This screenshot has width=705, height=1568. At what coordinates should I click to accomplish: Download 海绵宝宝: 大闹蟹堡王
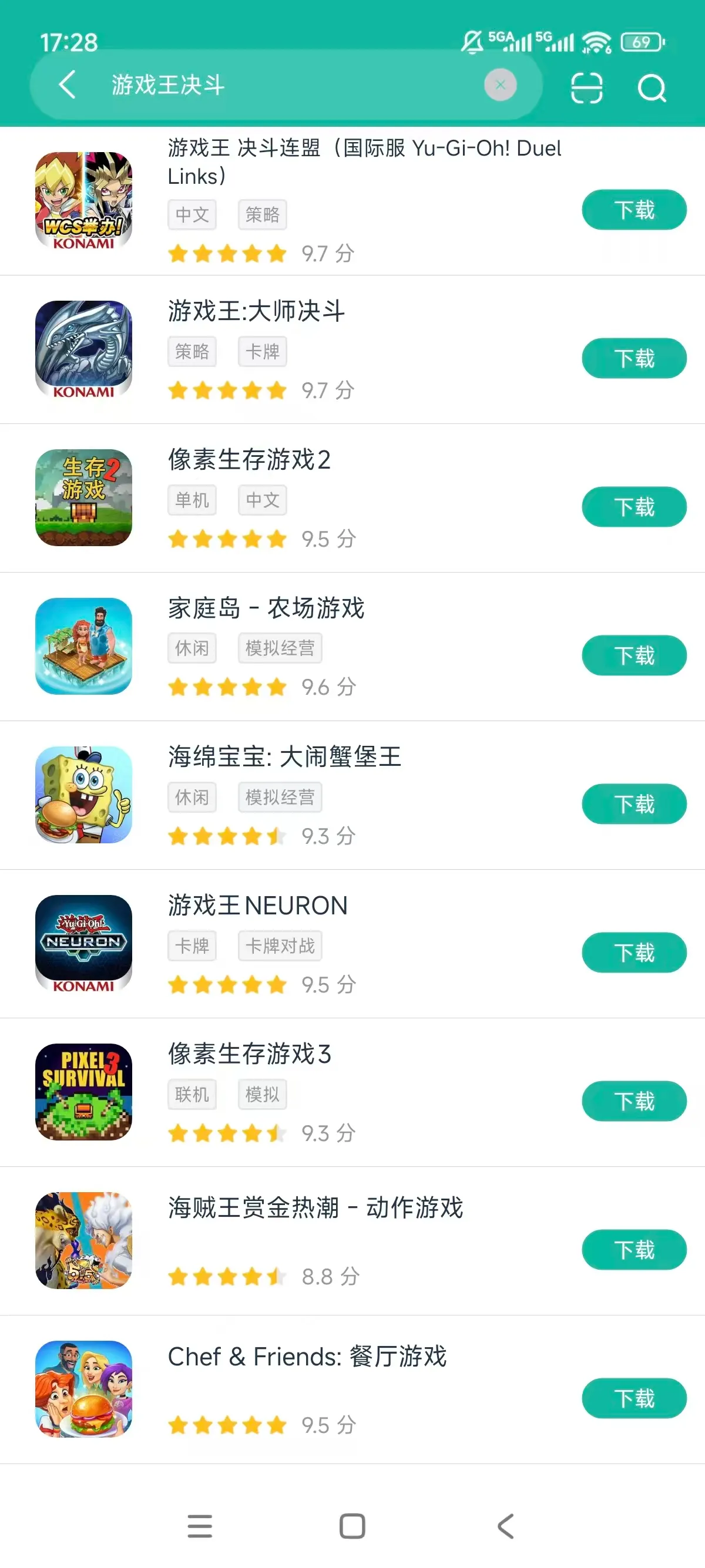[x=634, y=804]
